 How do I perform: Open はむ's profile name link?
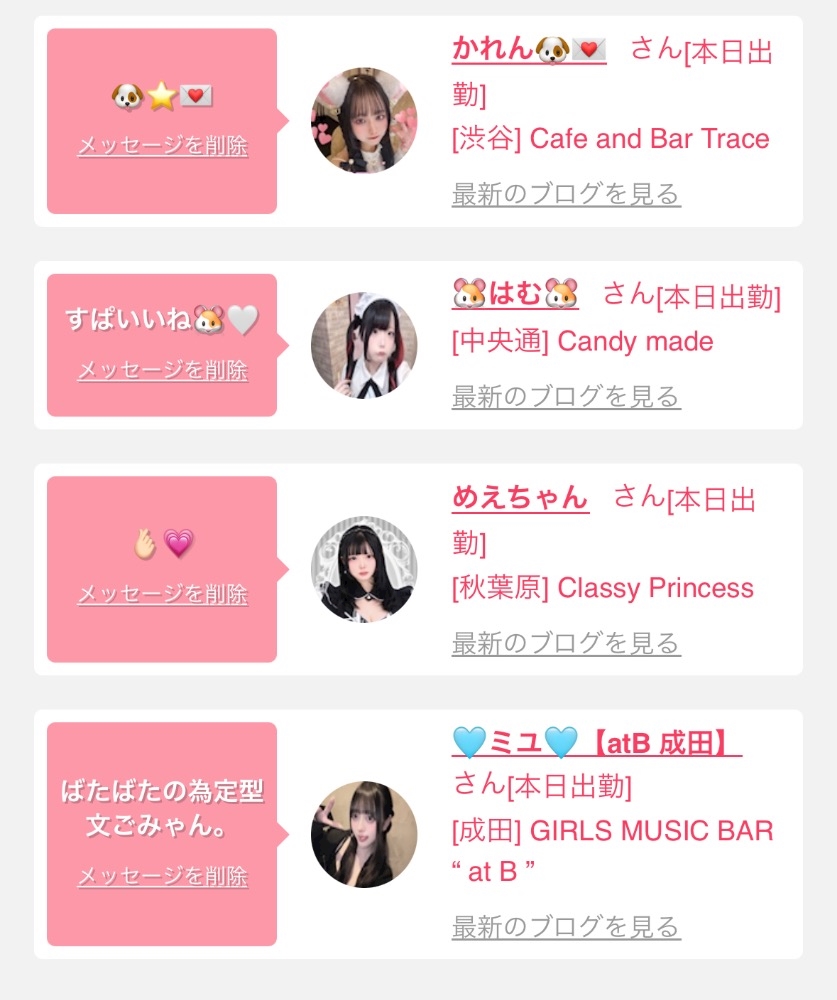515,294
